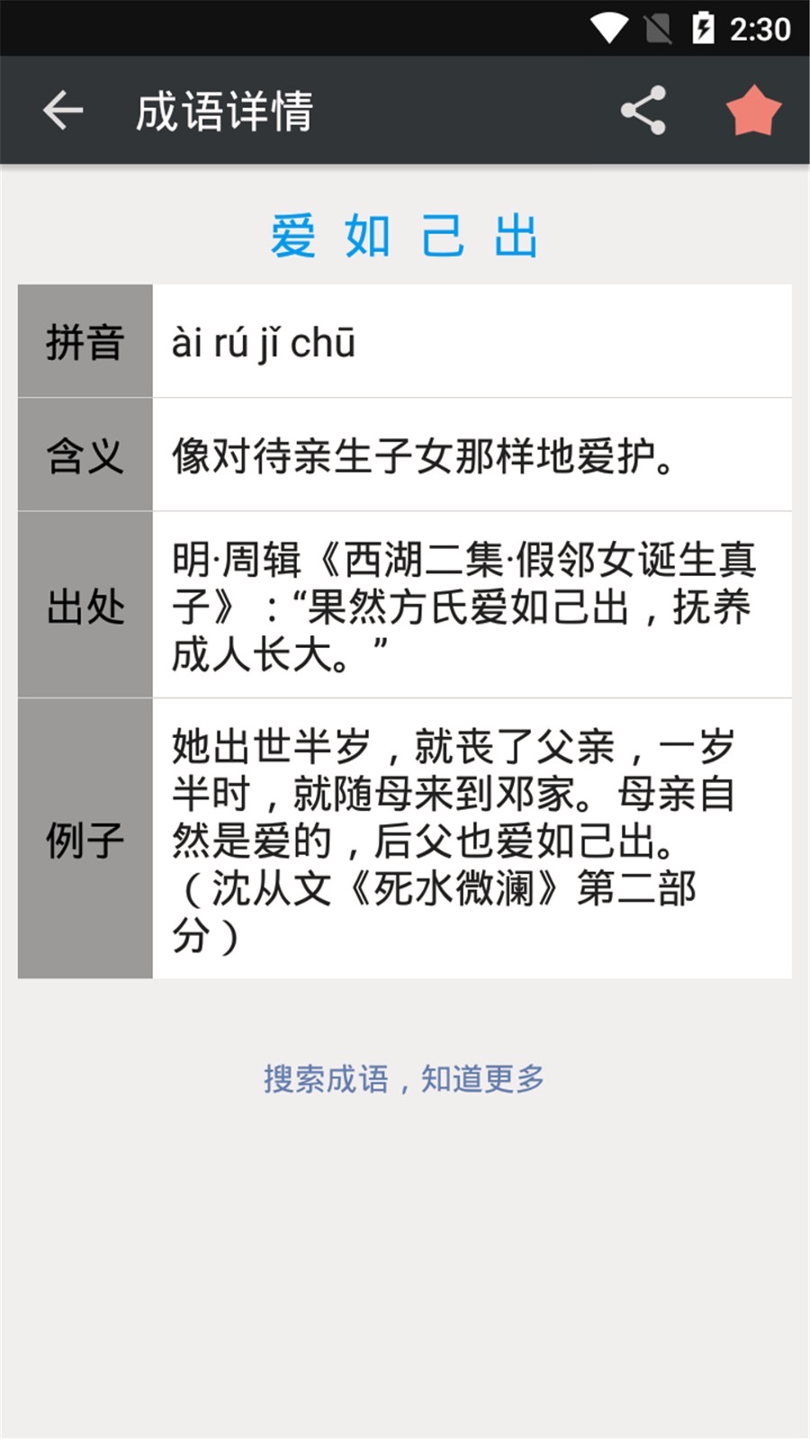Select the pinyin text ài rú jǐ chū
Viewport: 810px width, 1440px height.
click(x=258, y=339)
